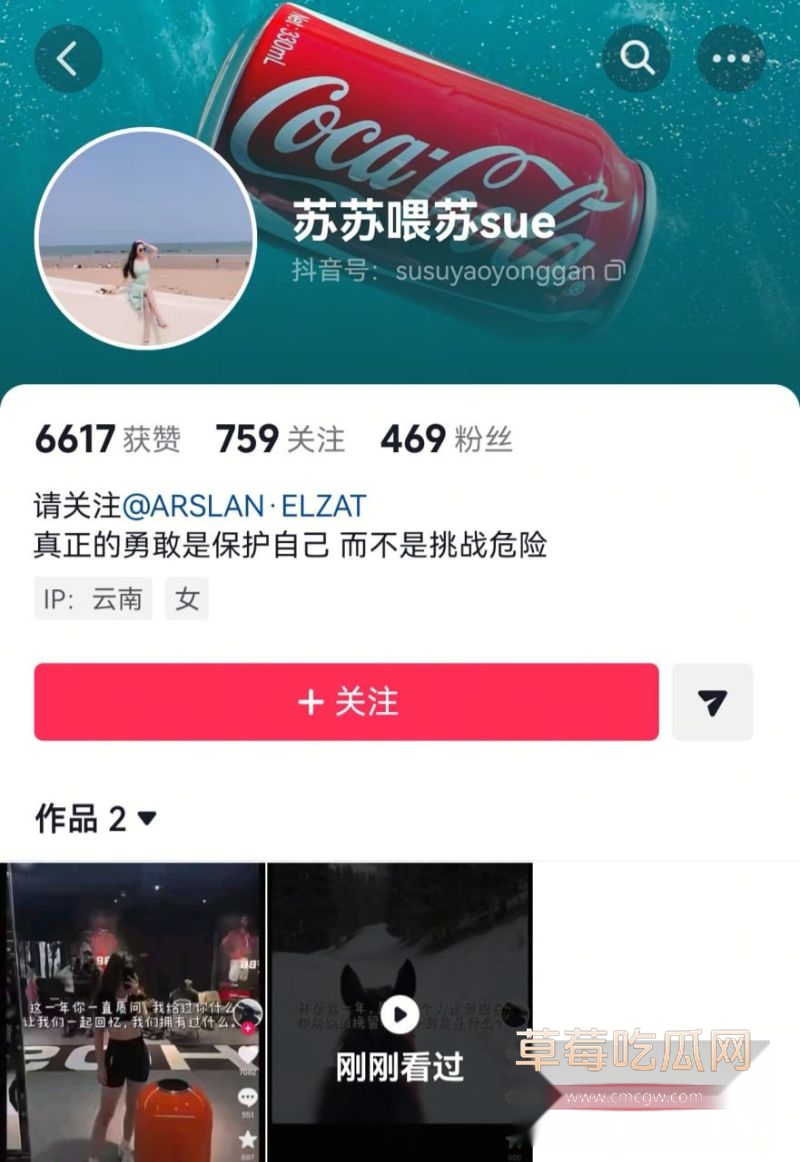Tap the back arrow icon
Image resolution: width=800 pixels, height=1162 pixels.
[x=67, y=60]
